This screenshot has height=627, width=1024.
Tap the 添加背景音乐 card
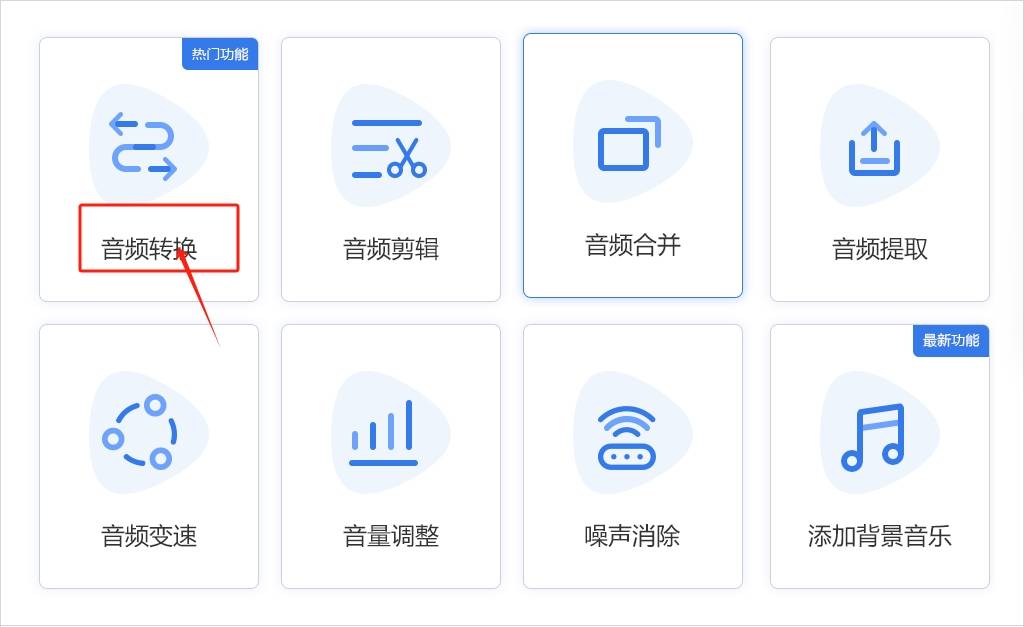click(880, 457)
